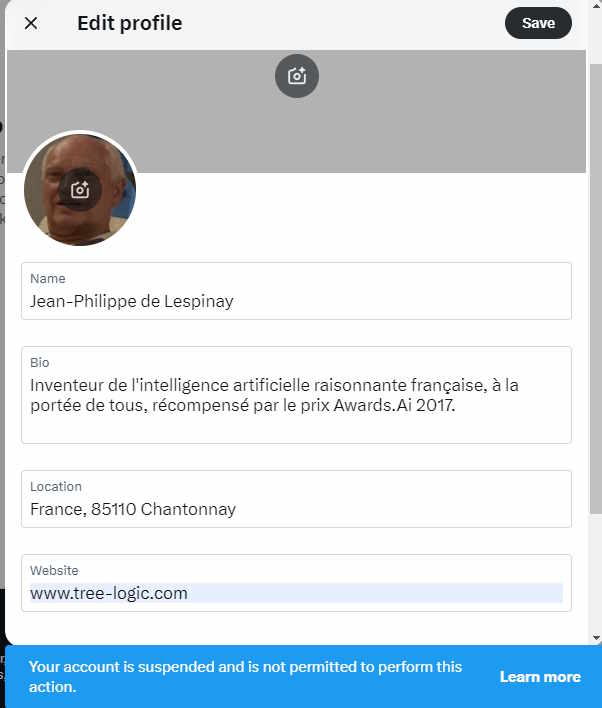This screenshot has height=708, width=602.
Task: Edit the Location field
Action: tap(296, 508)
